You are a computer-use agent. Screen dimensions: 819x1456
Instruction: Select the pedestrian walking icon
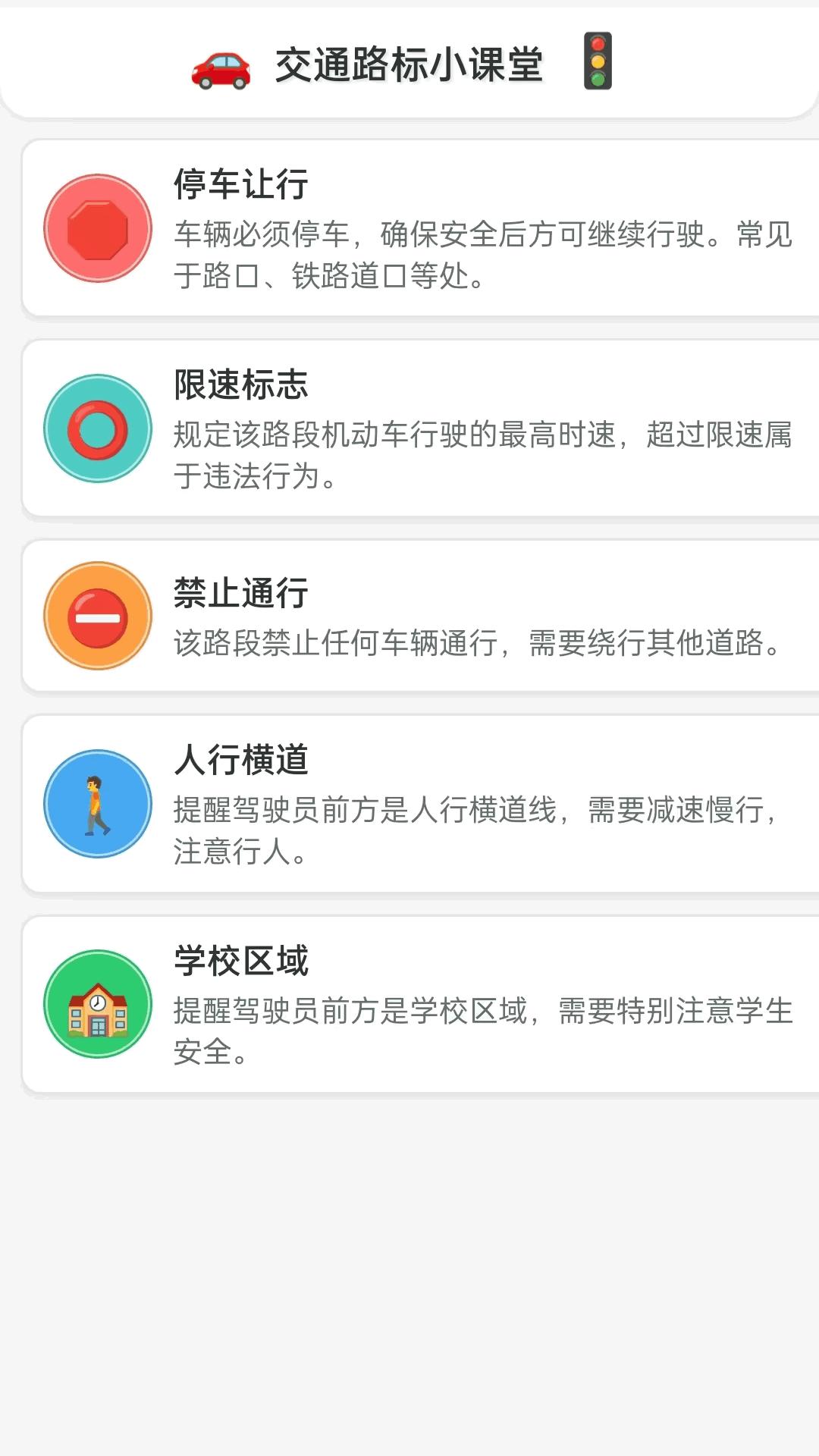coord(97,805)
